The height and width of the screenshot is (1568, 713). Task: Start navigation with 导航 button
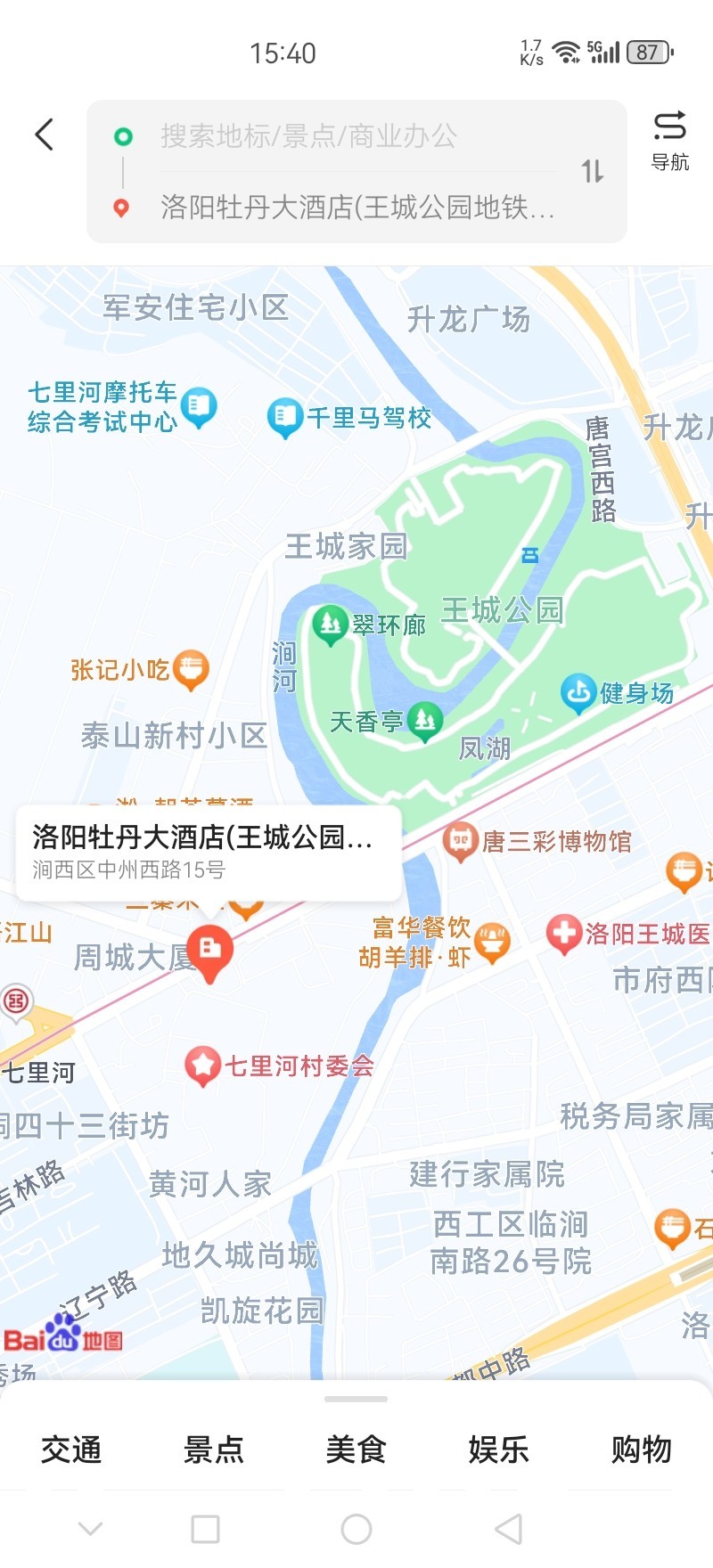click(x=670, y=141)
